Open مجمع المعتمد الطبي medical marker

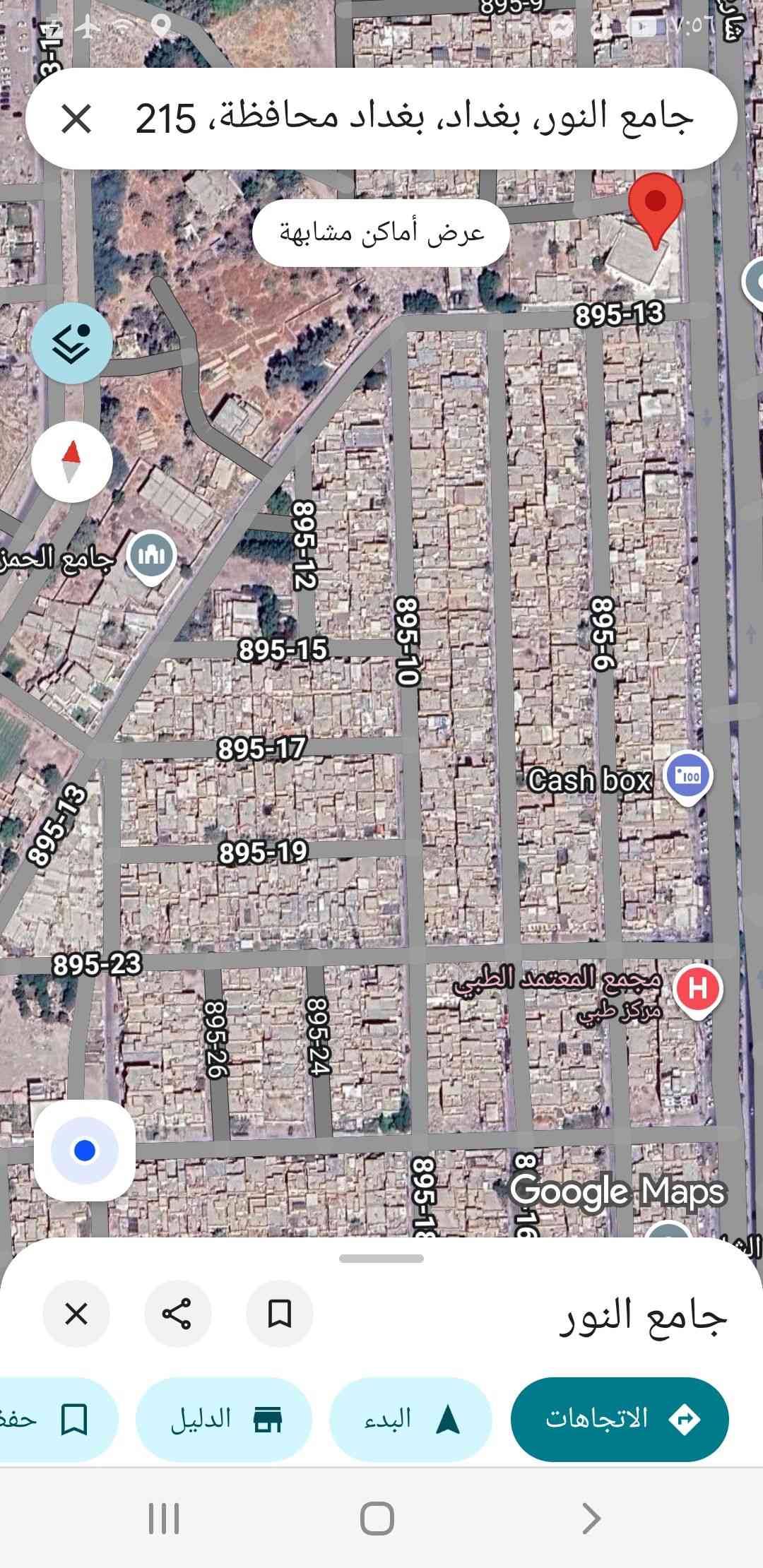coord(697,987)
